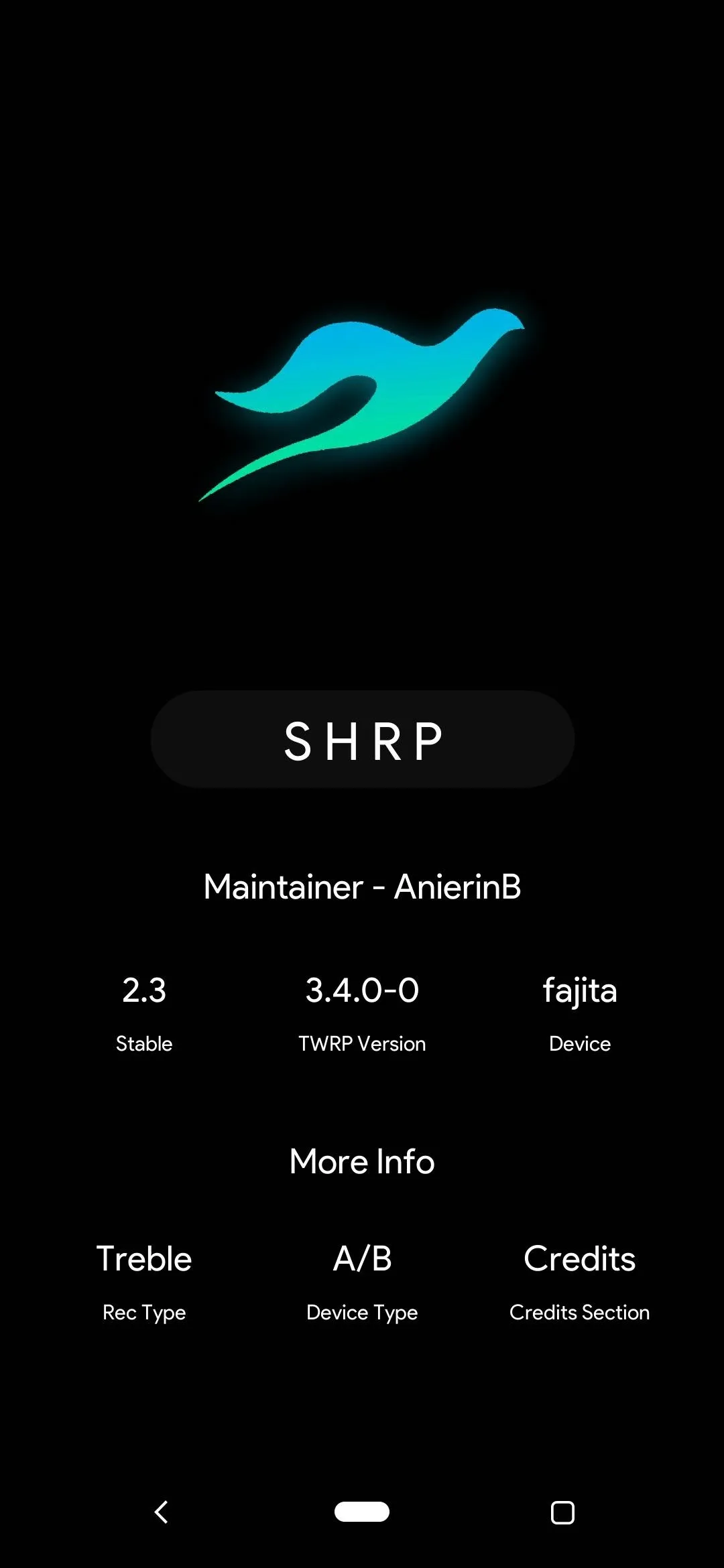Go back with the navigation arrow
Viewport: 724px width, 1568px height.
click(161, 1512)
